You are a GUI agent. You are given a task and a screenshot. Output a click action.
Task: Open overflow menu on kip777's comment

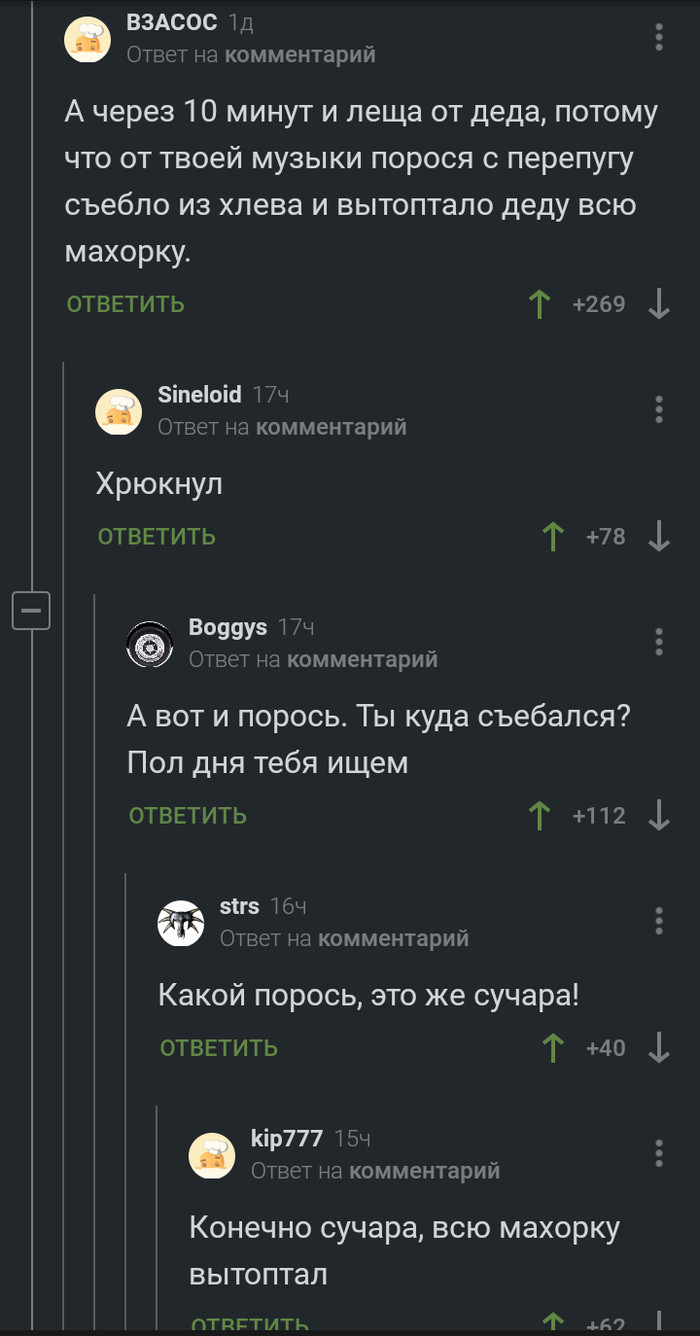(x=659, y=1152)
